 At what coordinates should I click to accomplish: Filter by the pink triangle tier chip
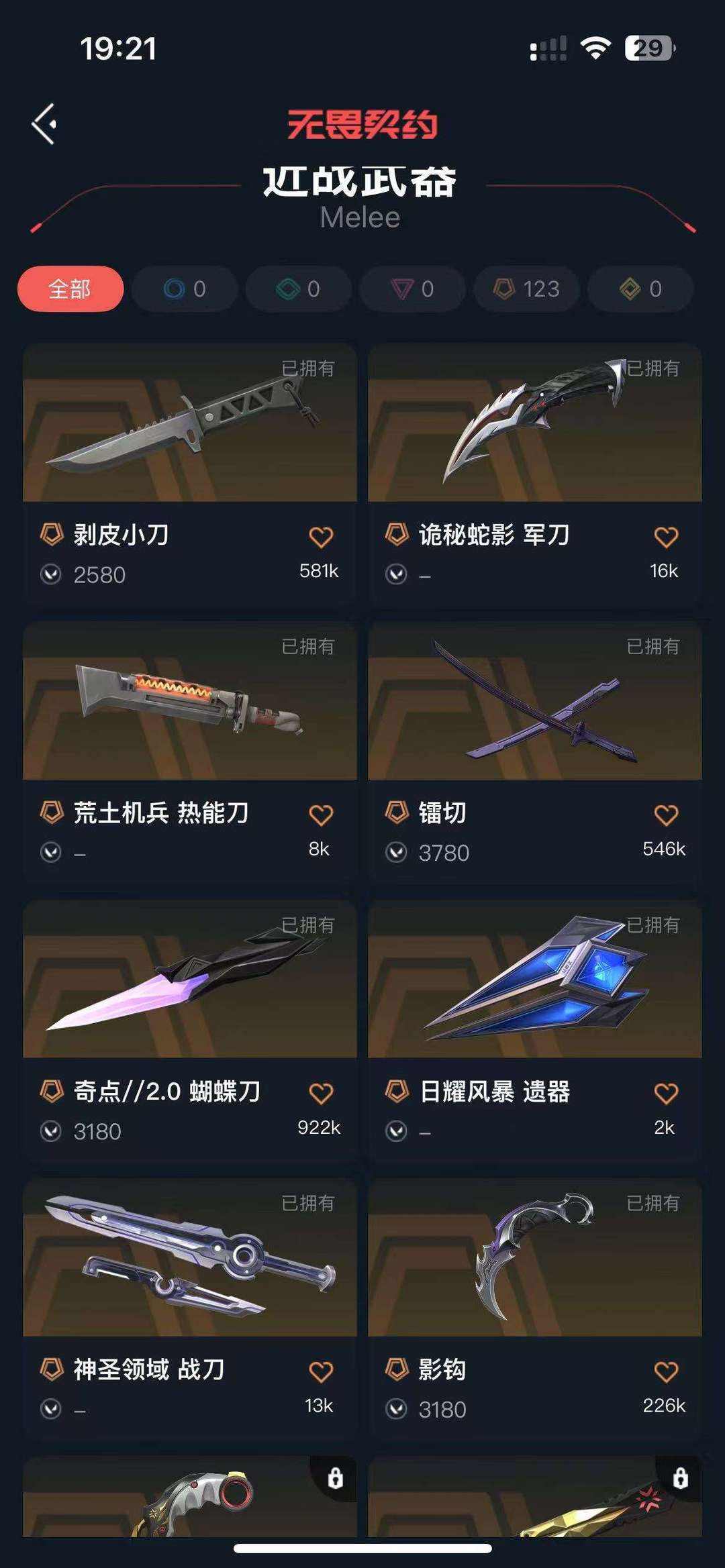pyautogui.click(x=413, y=289)
